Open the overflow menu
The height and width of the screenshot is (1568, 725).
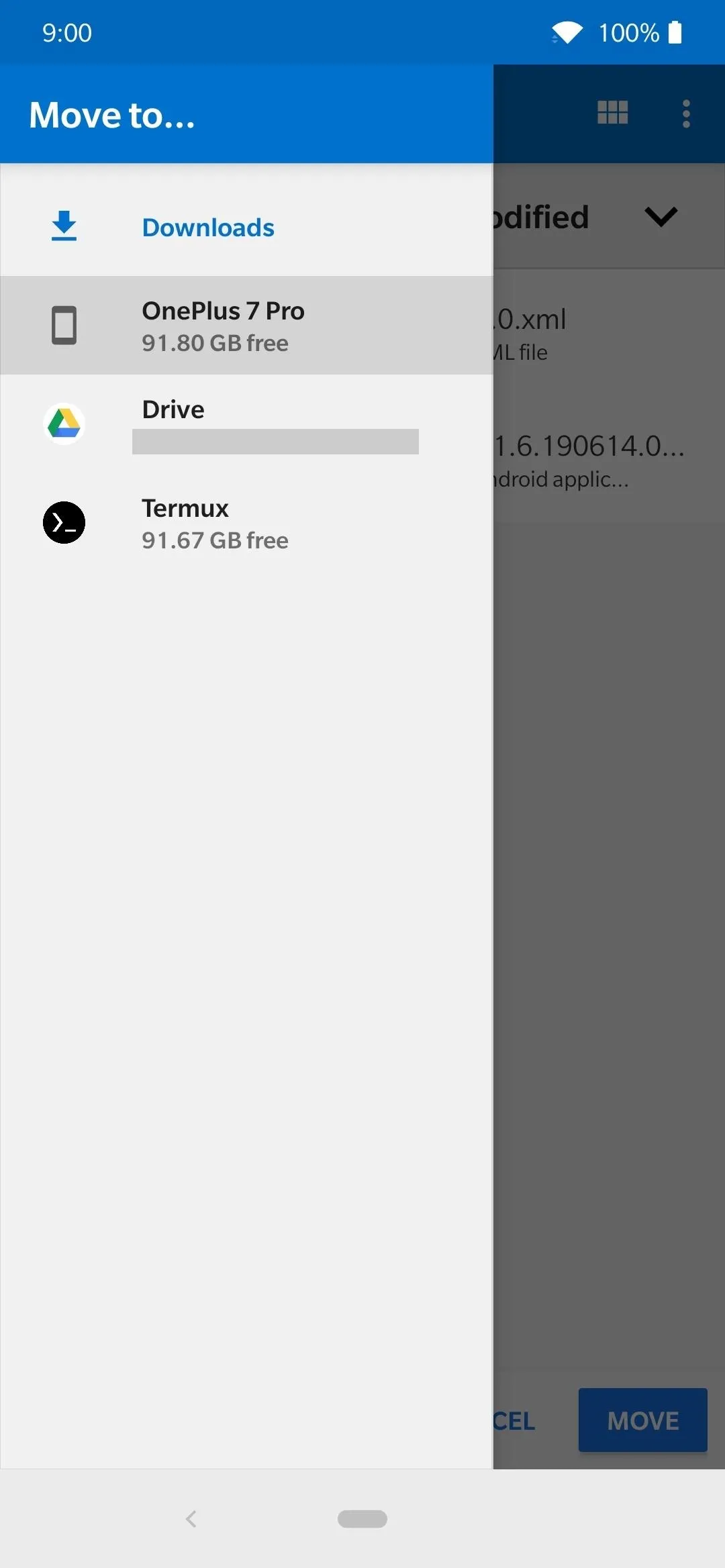pyautogui.click(x=685, y=113)
